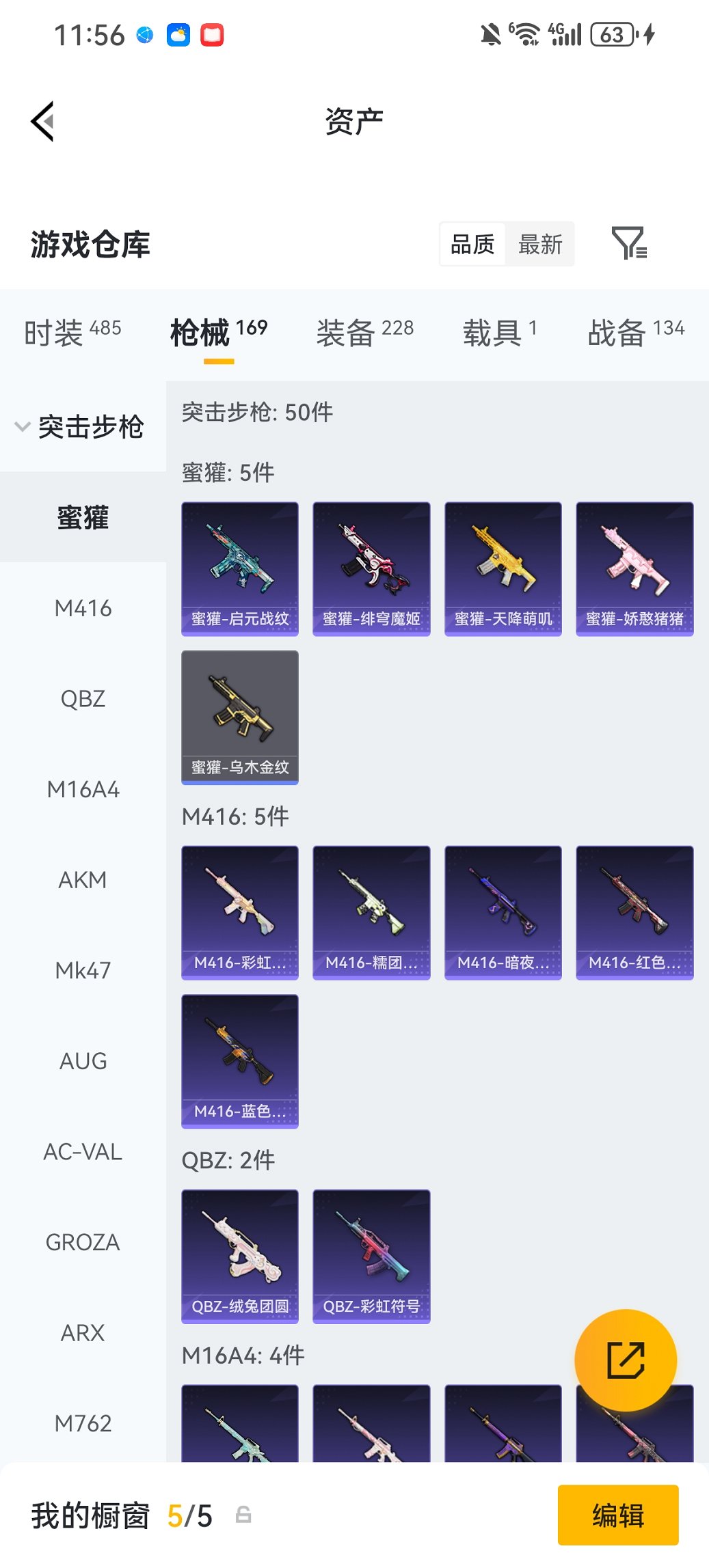Open the filter icon next to 最新
709x1568 pixels.
[x=628, y=244]
